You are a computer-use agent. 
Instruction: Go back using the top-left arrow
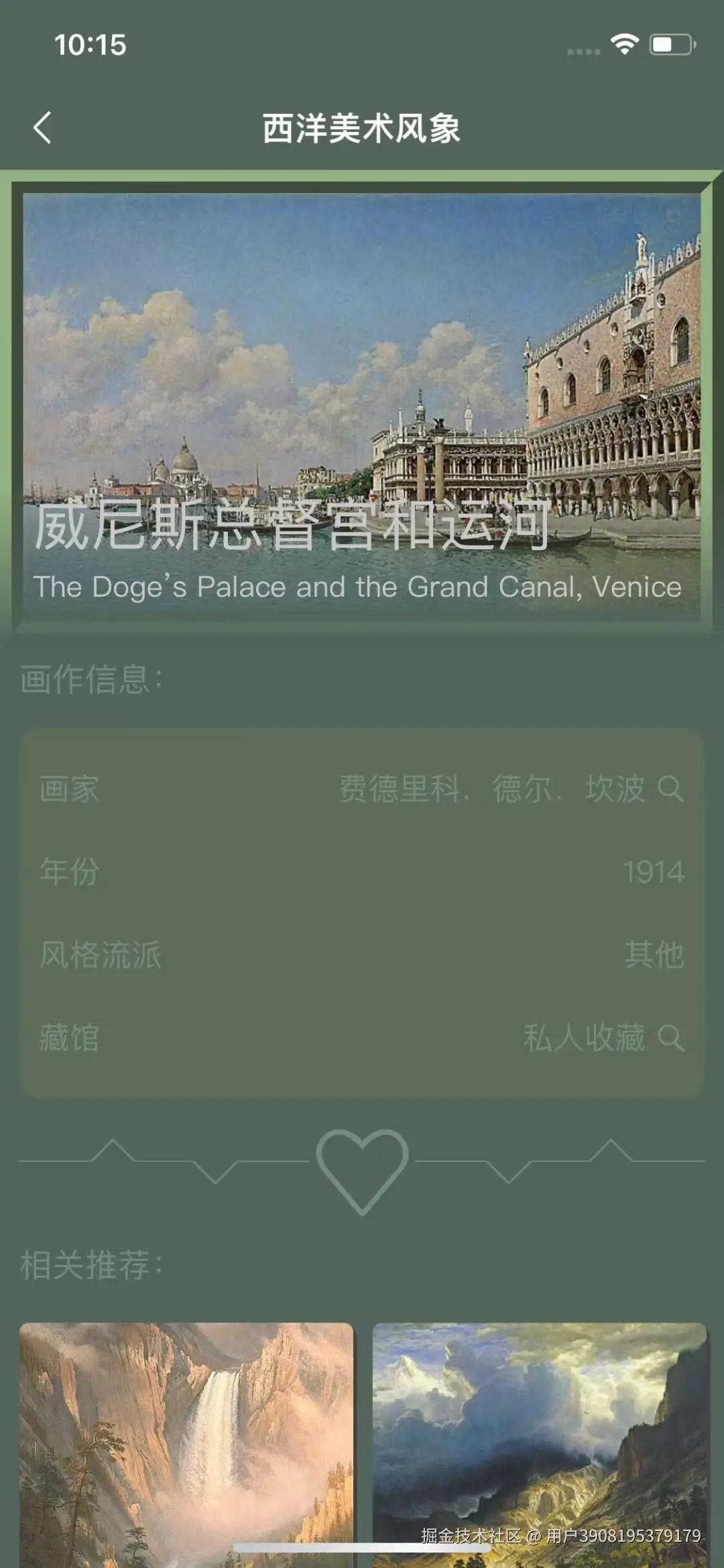click(x=42, y=127)
